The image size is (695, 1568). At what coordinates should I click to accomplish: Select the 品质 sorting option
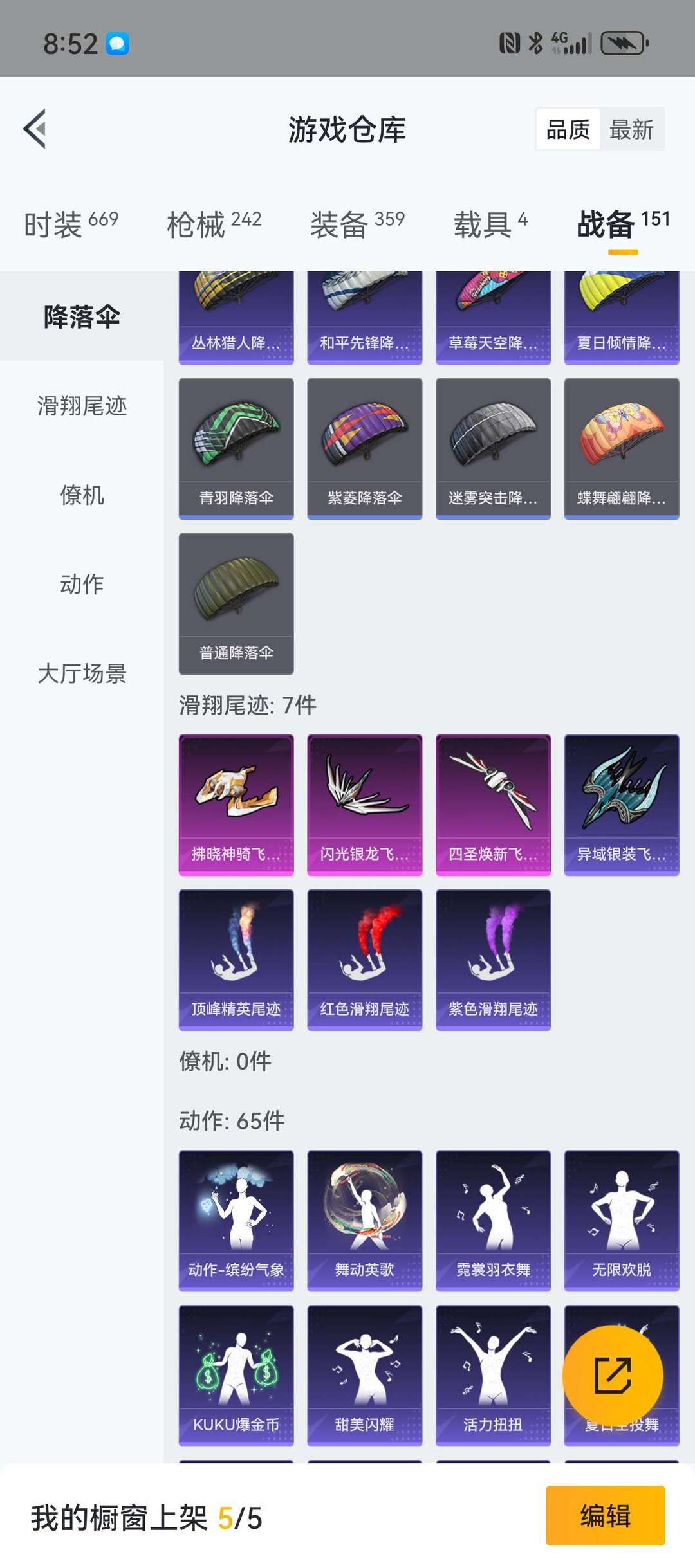coord(568,129)
